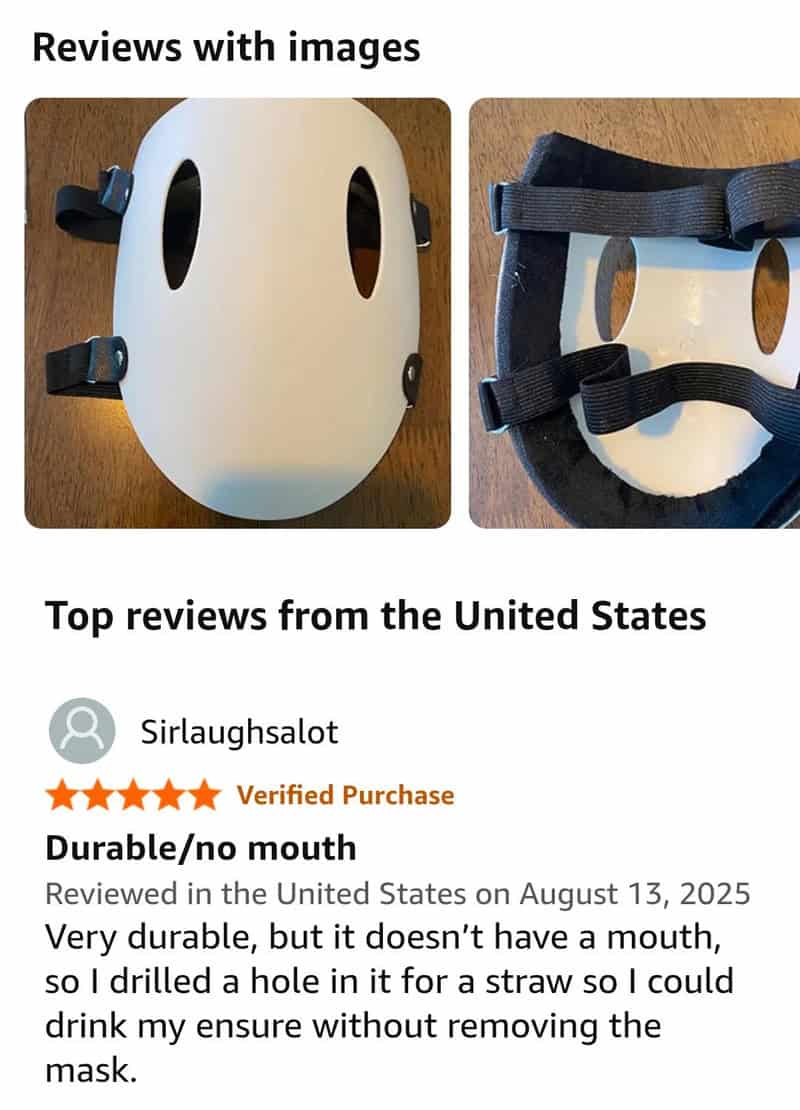View Sirlaughsalot's reviewer profile

[239, 732]
